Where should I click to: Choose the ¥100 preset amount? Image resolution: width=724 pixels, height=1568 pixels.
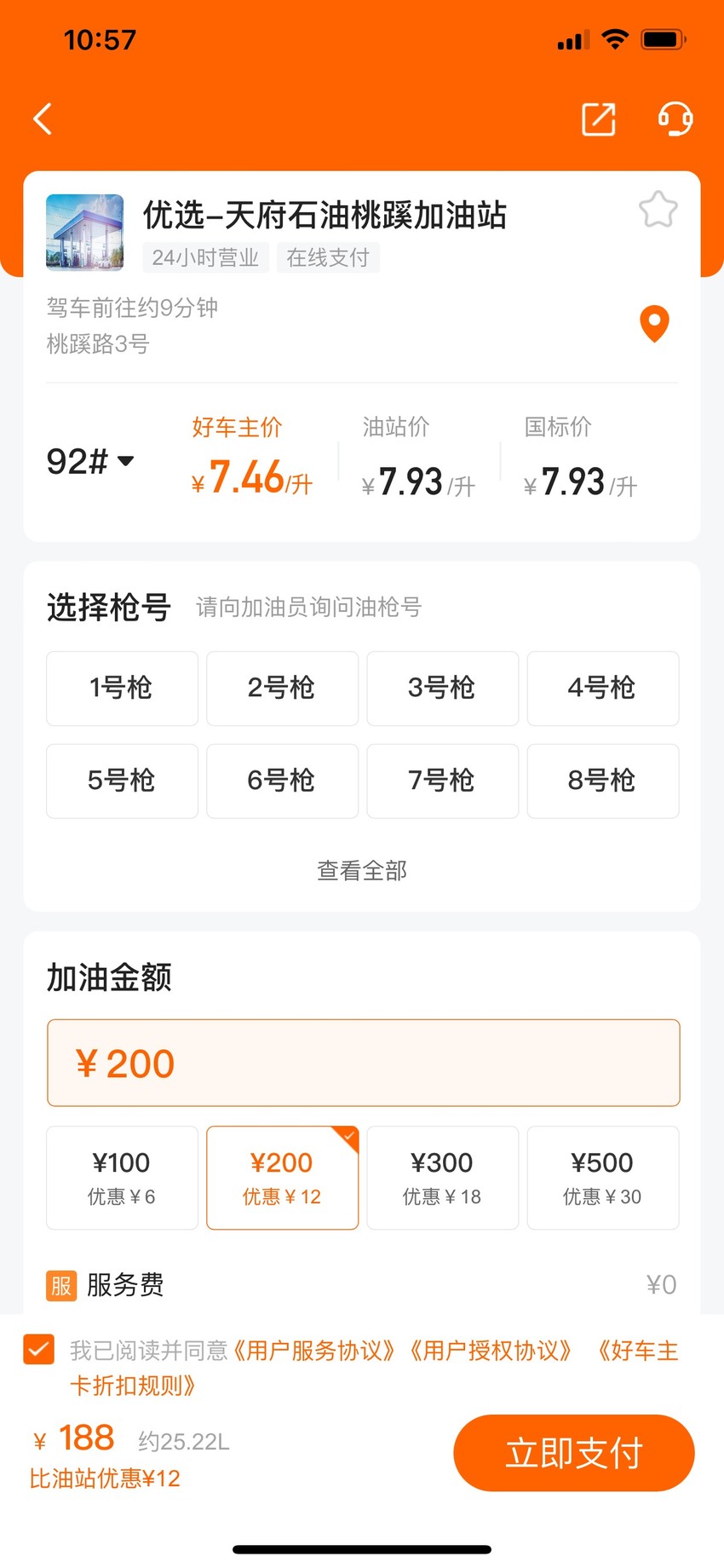[122, 1178]
